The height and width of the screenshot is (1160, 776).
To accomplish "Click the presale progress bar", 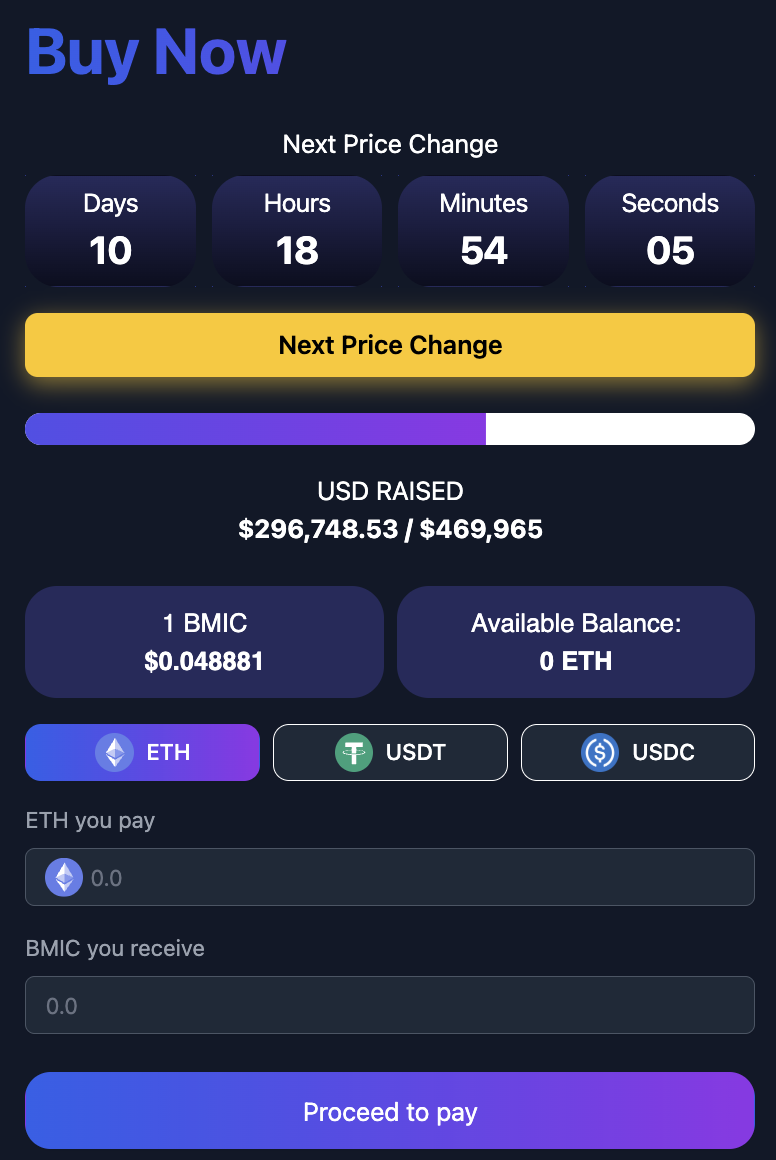I will (x=390, y=428).
